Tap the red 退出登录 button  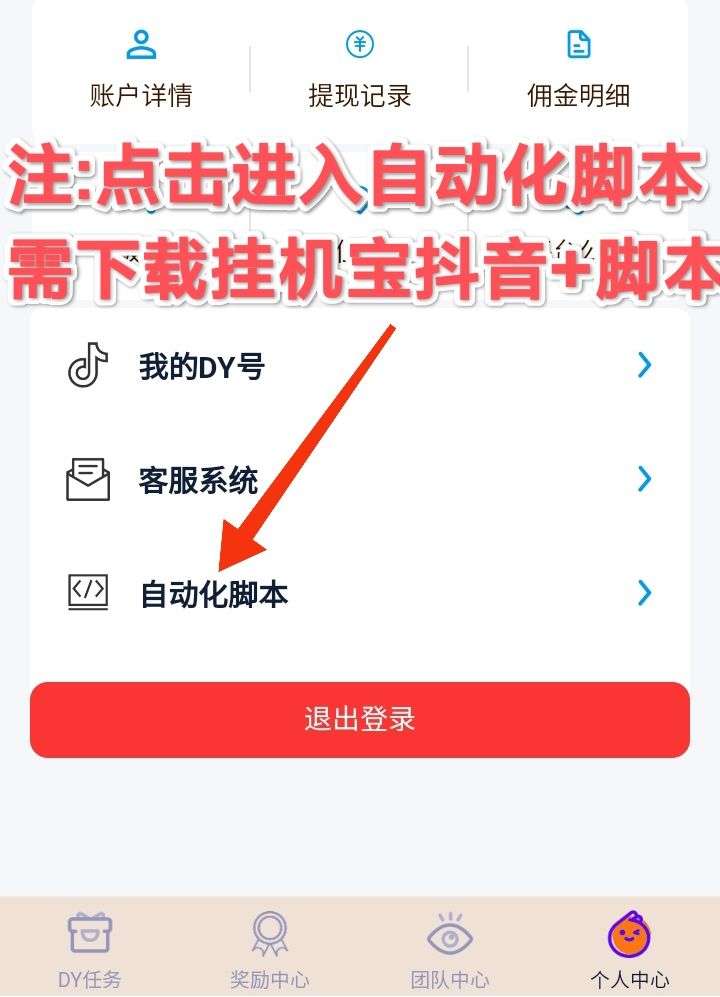coord(360,720)
